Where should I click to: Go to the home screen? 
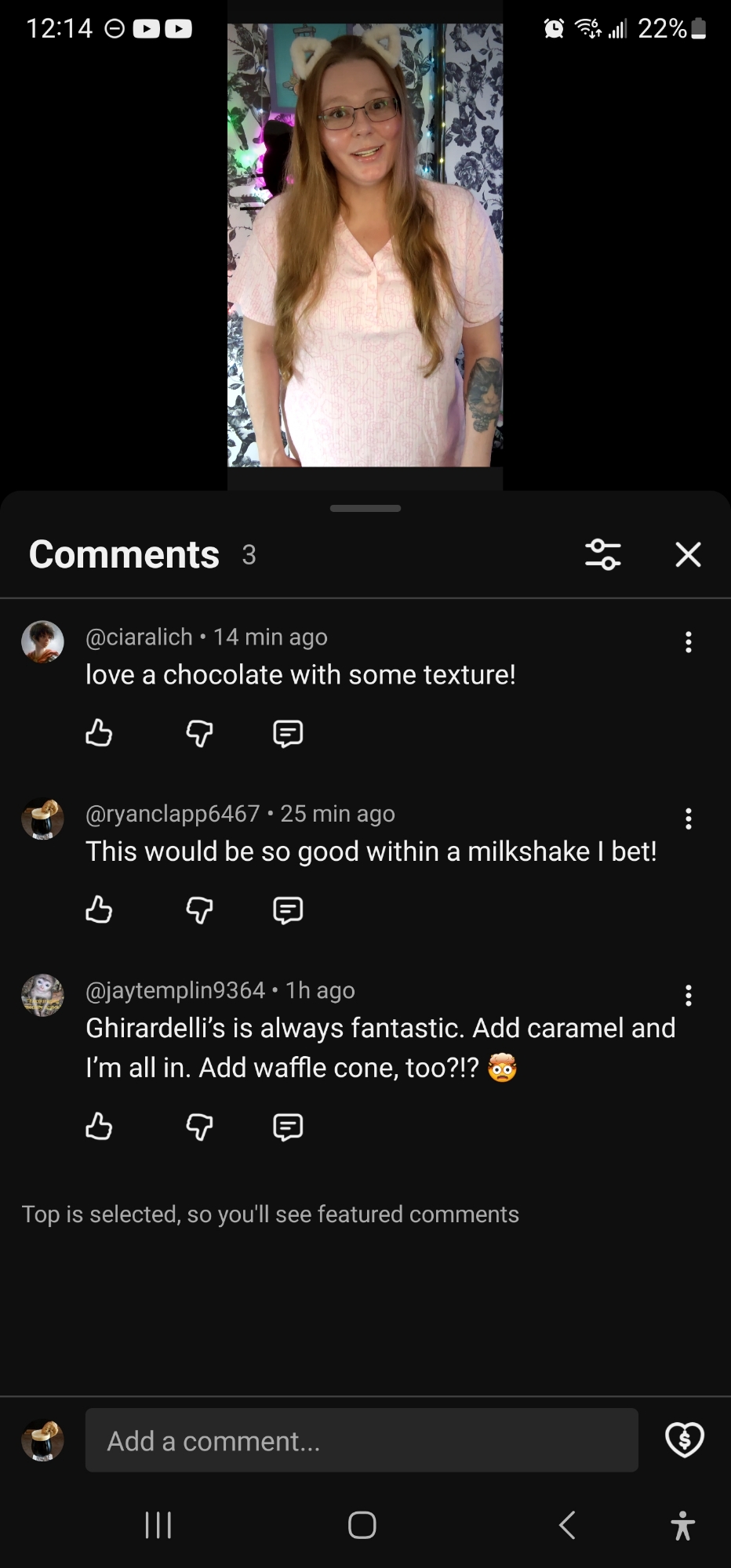click(362, 1525)
